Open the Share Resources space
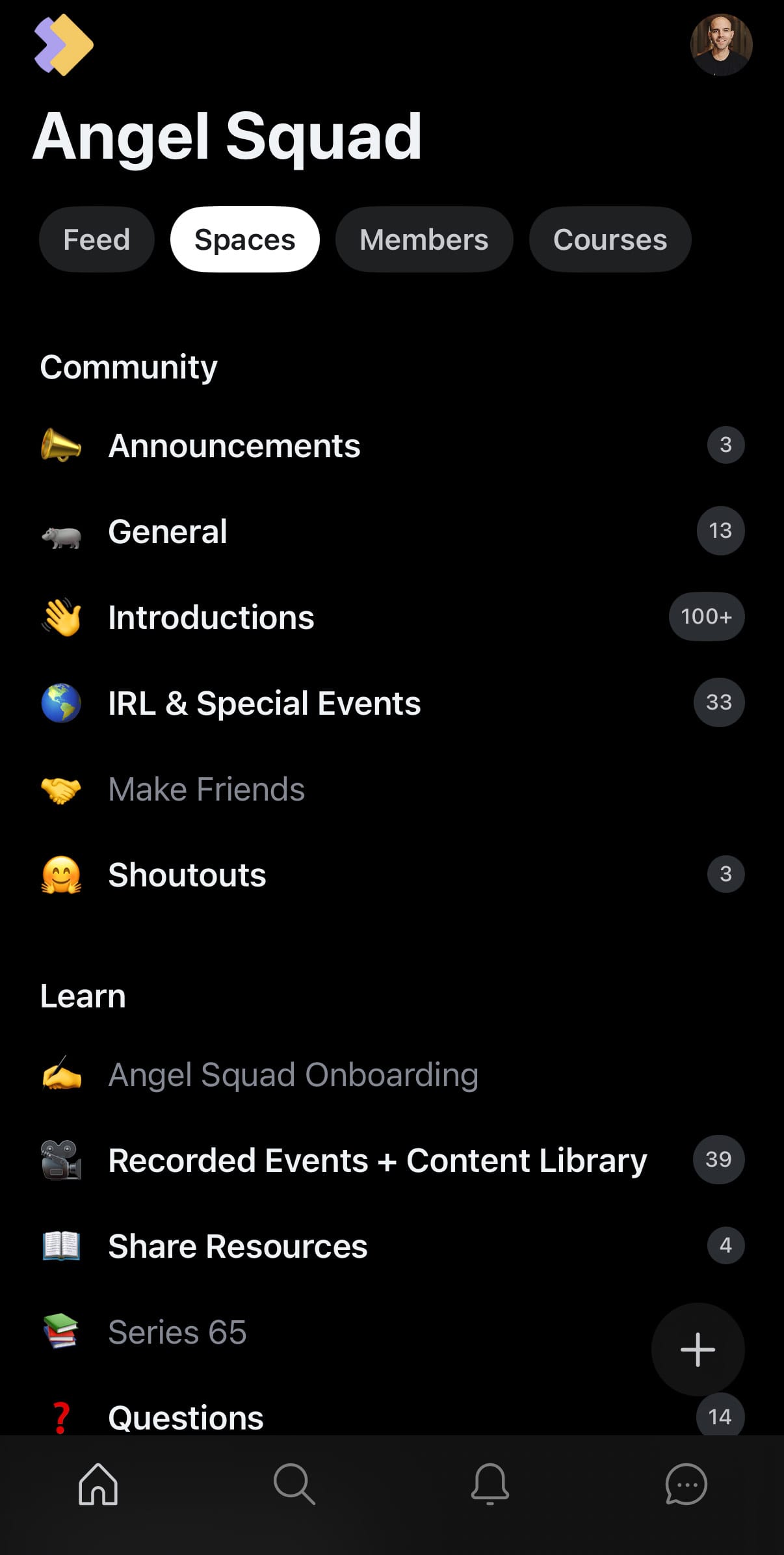The height and width of the screenshot is (1555, 784). tap(237, 1246)
